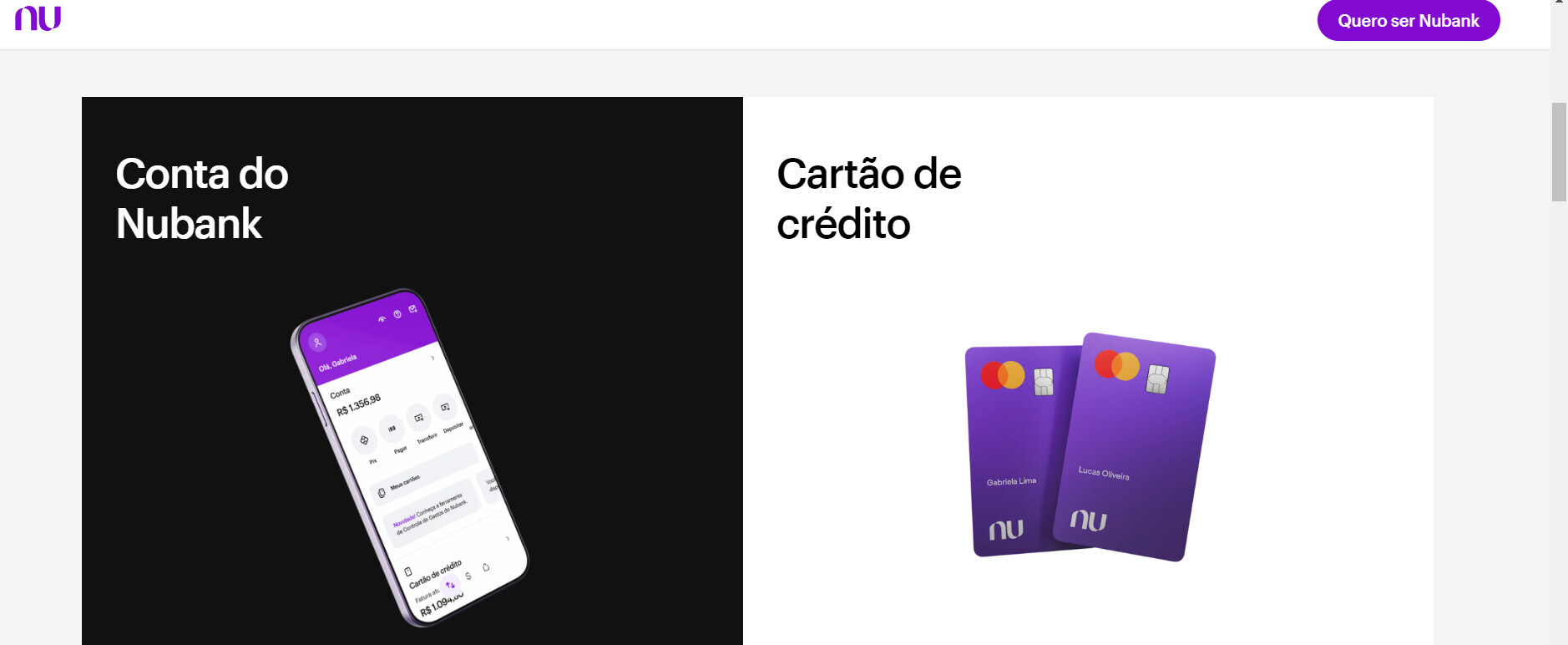Tap the Quero ser Nubank button
1568x645 pixels.
[1408, 21]
